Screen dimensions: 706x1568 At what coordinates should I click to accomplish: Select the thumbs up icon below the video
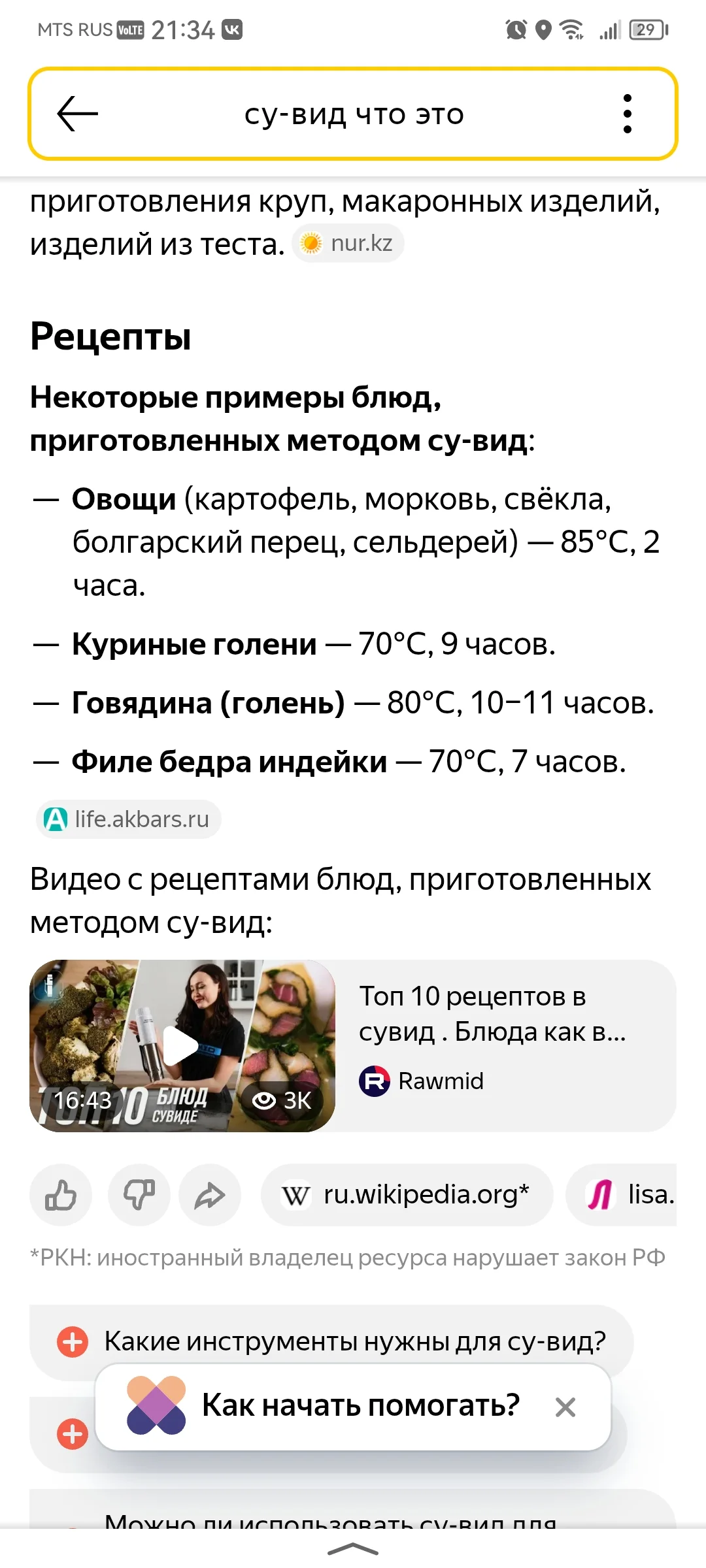[61, 1196]
